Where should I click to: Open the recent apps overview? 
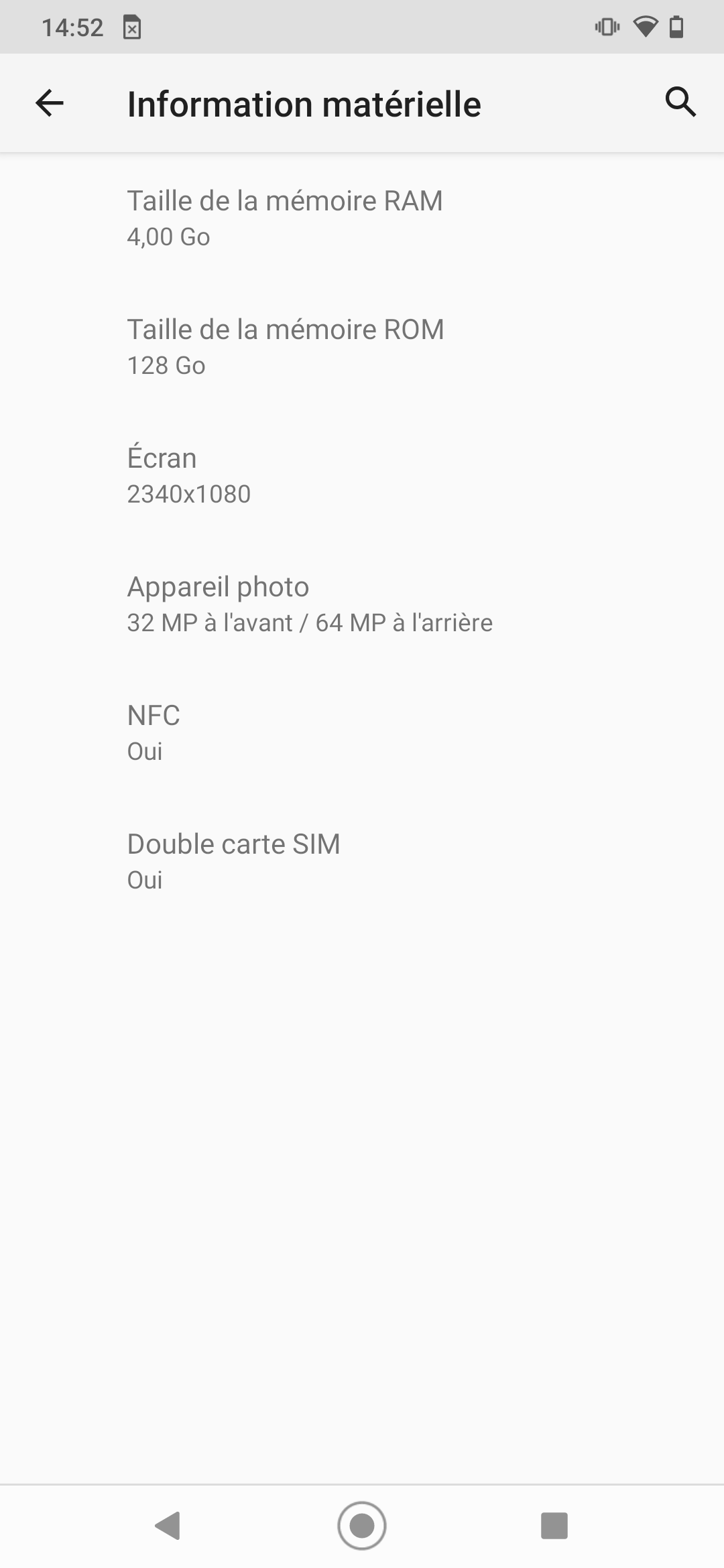coord(554,1526)
